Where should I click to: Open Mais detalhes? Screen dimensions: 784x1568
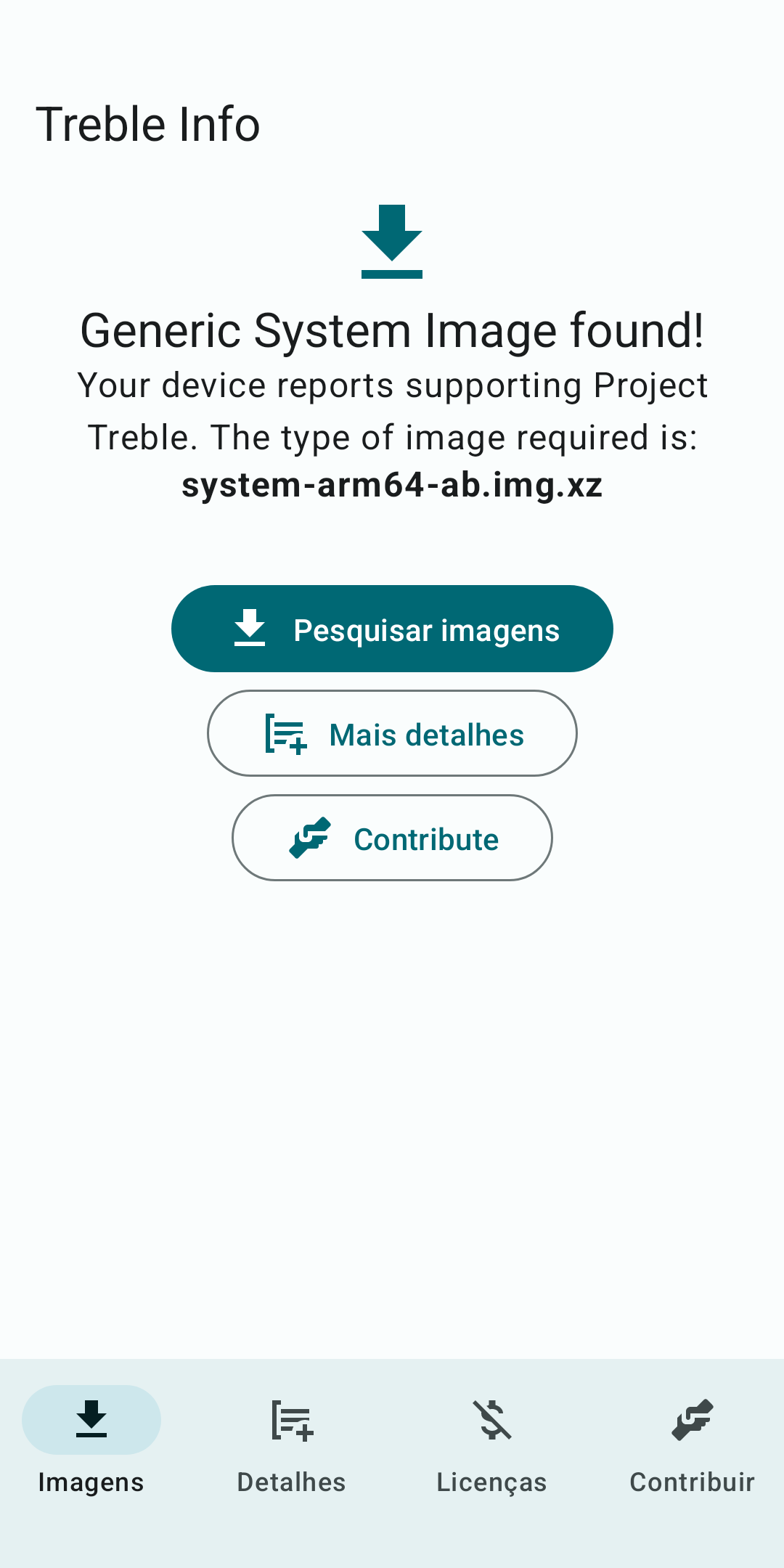(392, 733)
